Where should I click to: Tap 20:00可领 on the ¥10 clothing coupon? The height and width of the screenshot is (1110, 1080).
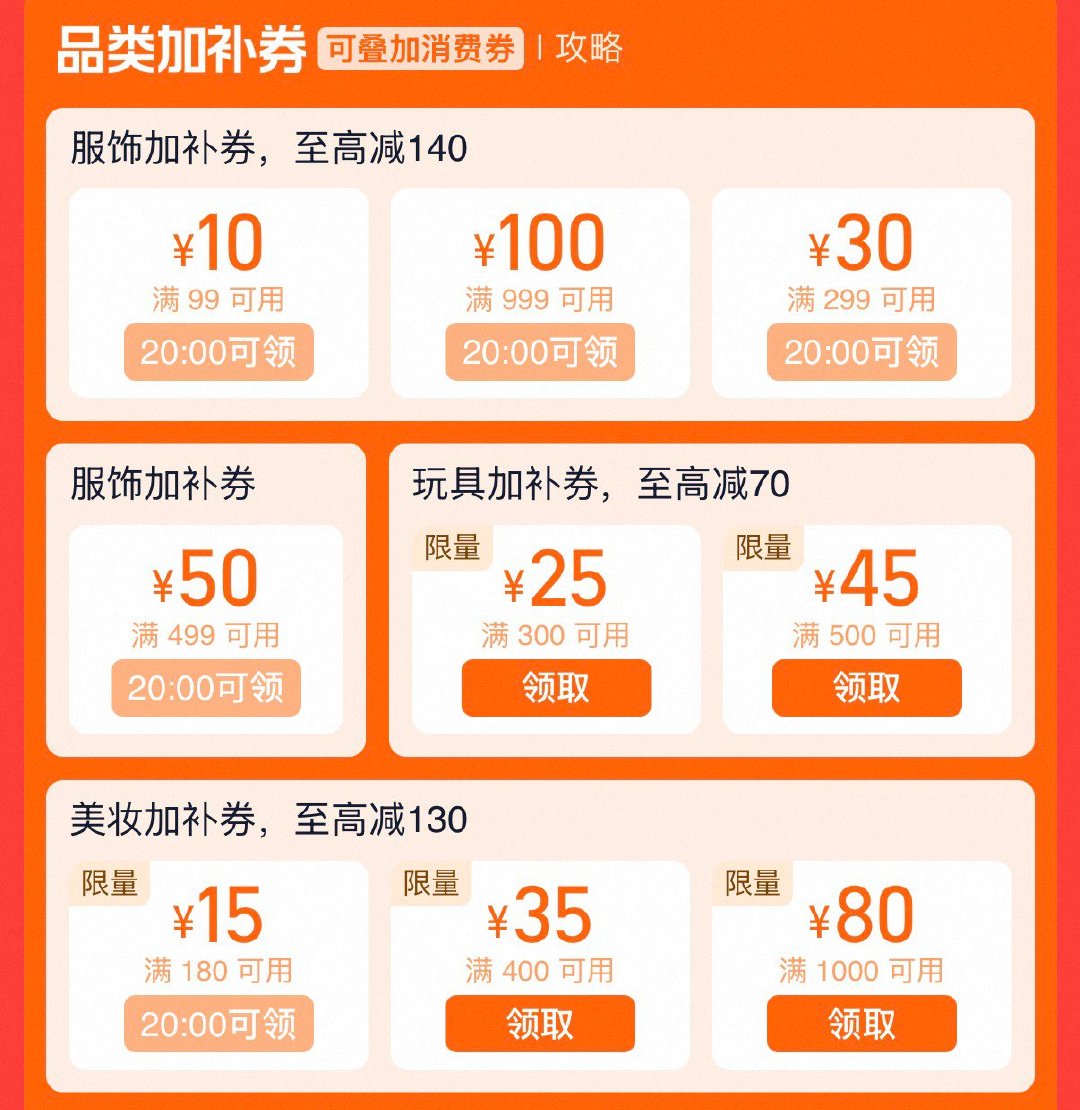(x=219, y=352)
